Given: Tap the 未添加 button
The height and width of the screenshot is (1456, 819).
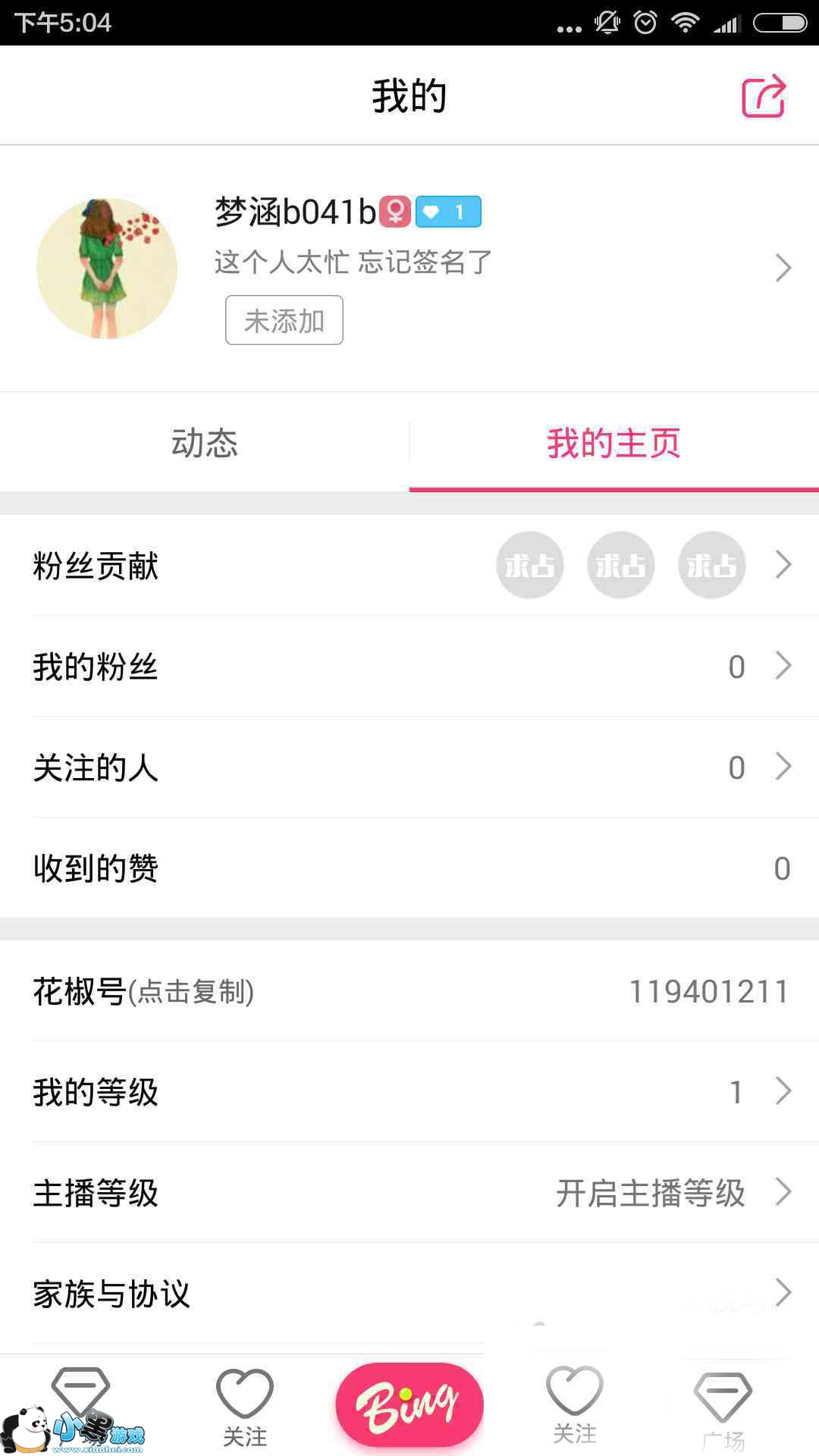Looking at the screenshot, I should click(284, 321).
